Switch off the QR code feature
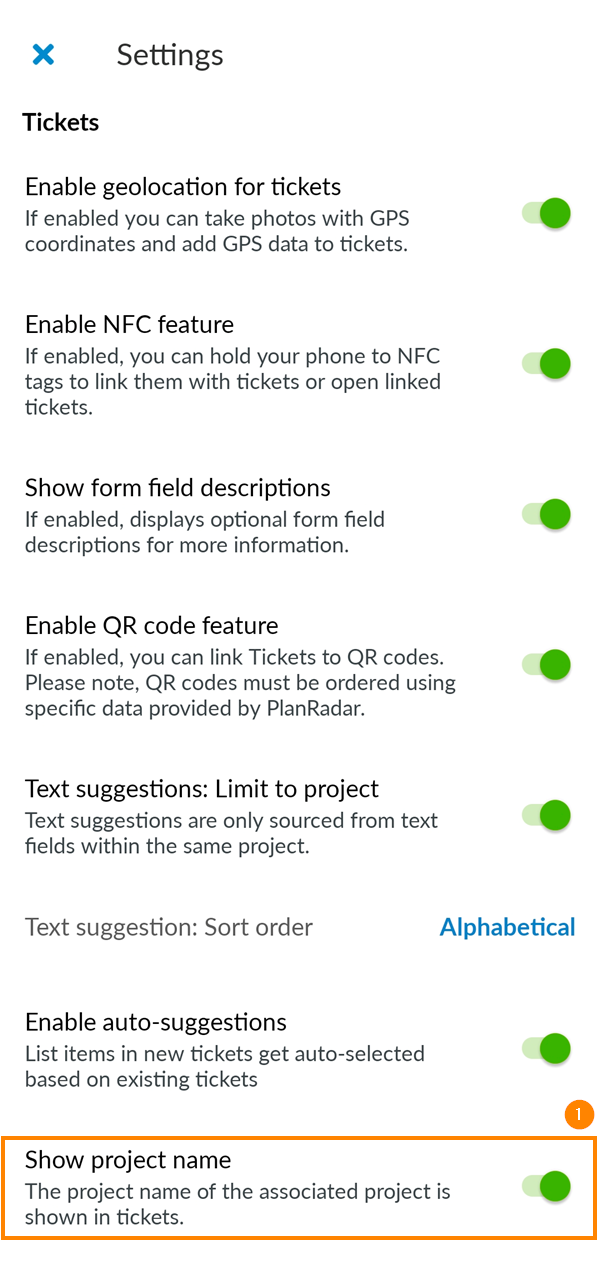Screen dimensions: 600x1267 coord(546,665)
